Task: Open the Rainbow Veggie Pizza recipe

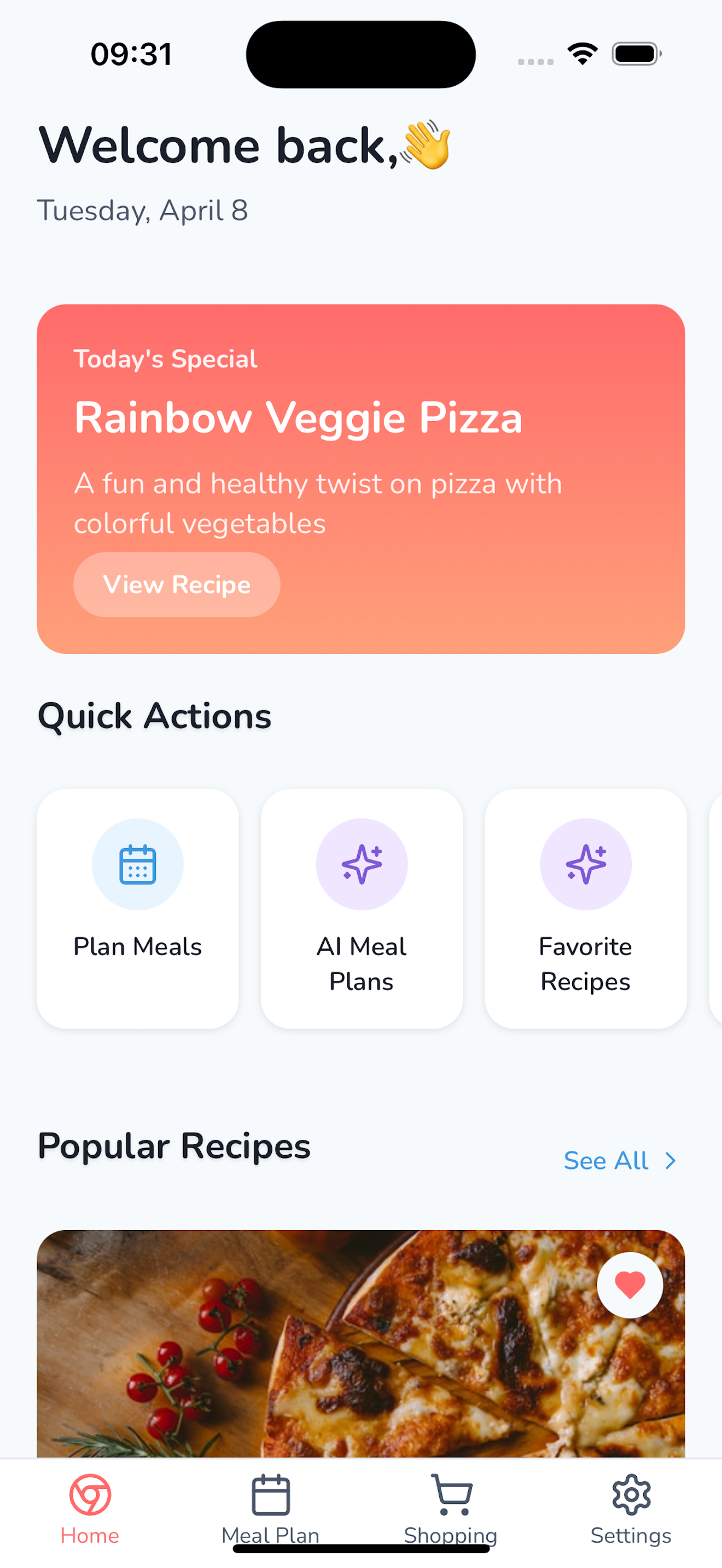Action: 177,584
